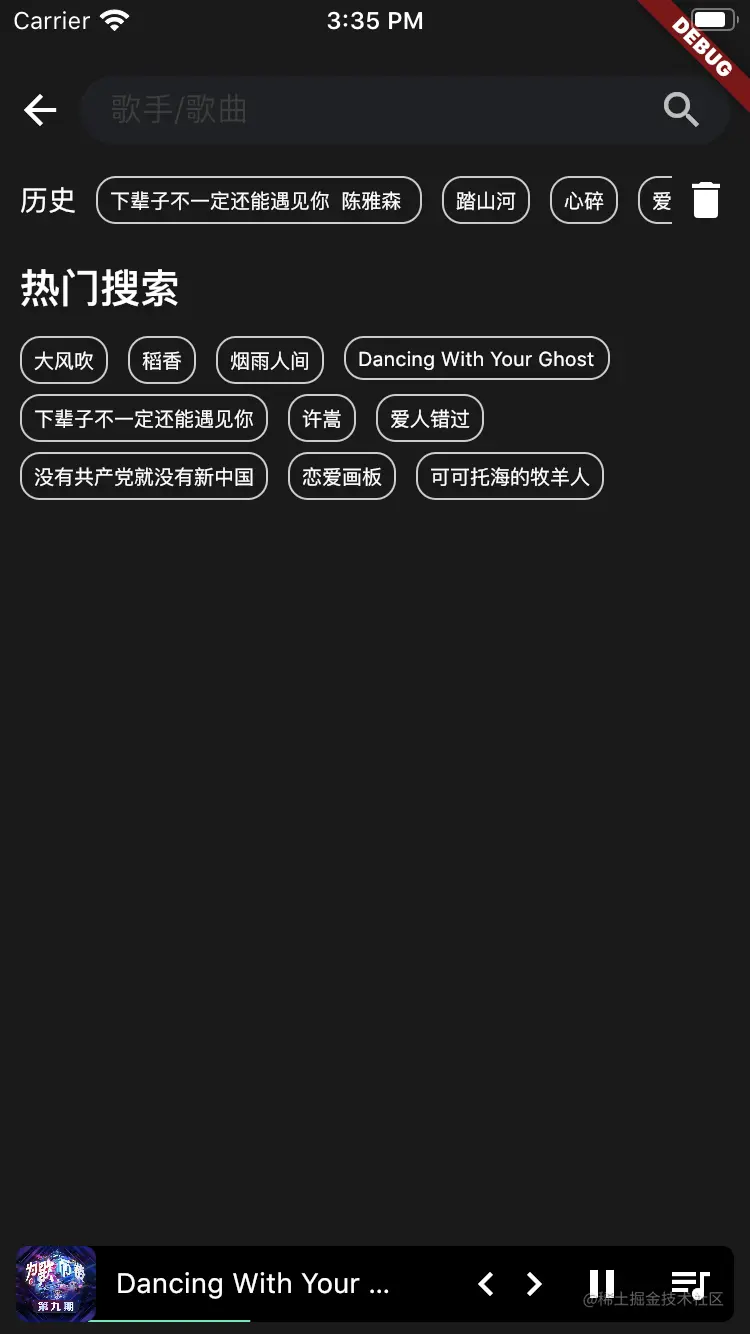Skip to the next track
The height and width of the screenshot is (1334, 750).
535,1284
